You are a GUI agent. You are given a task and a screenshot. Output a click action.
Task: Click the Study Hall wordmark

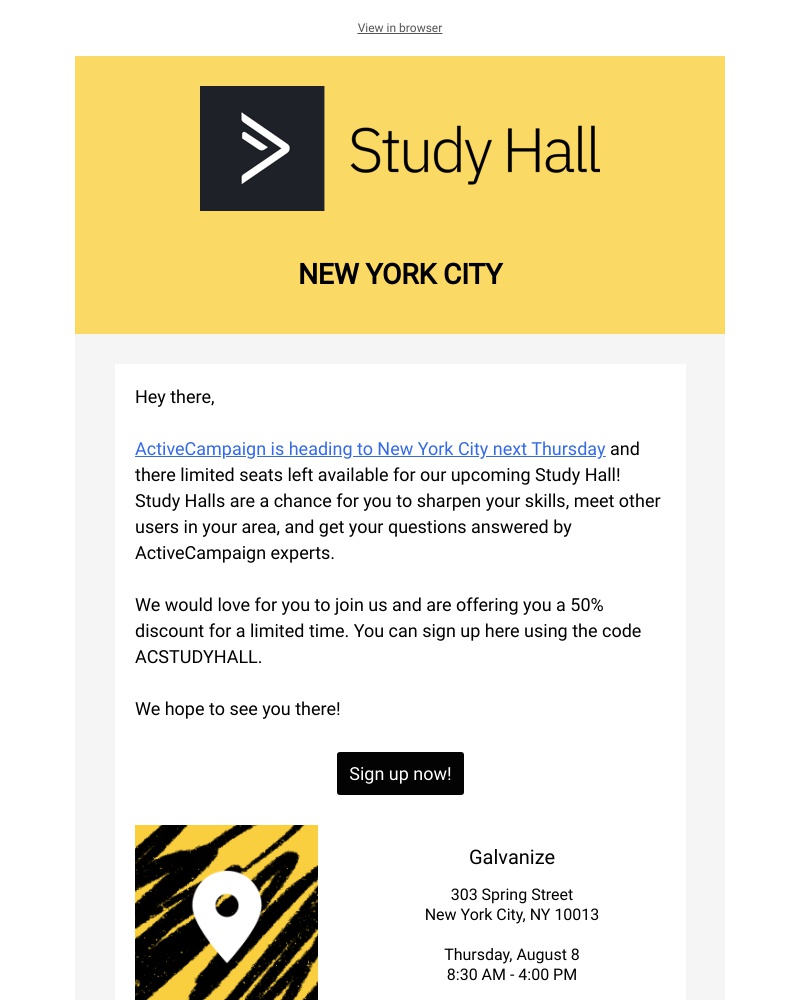tap(474, 150)
